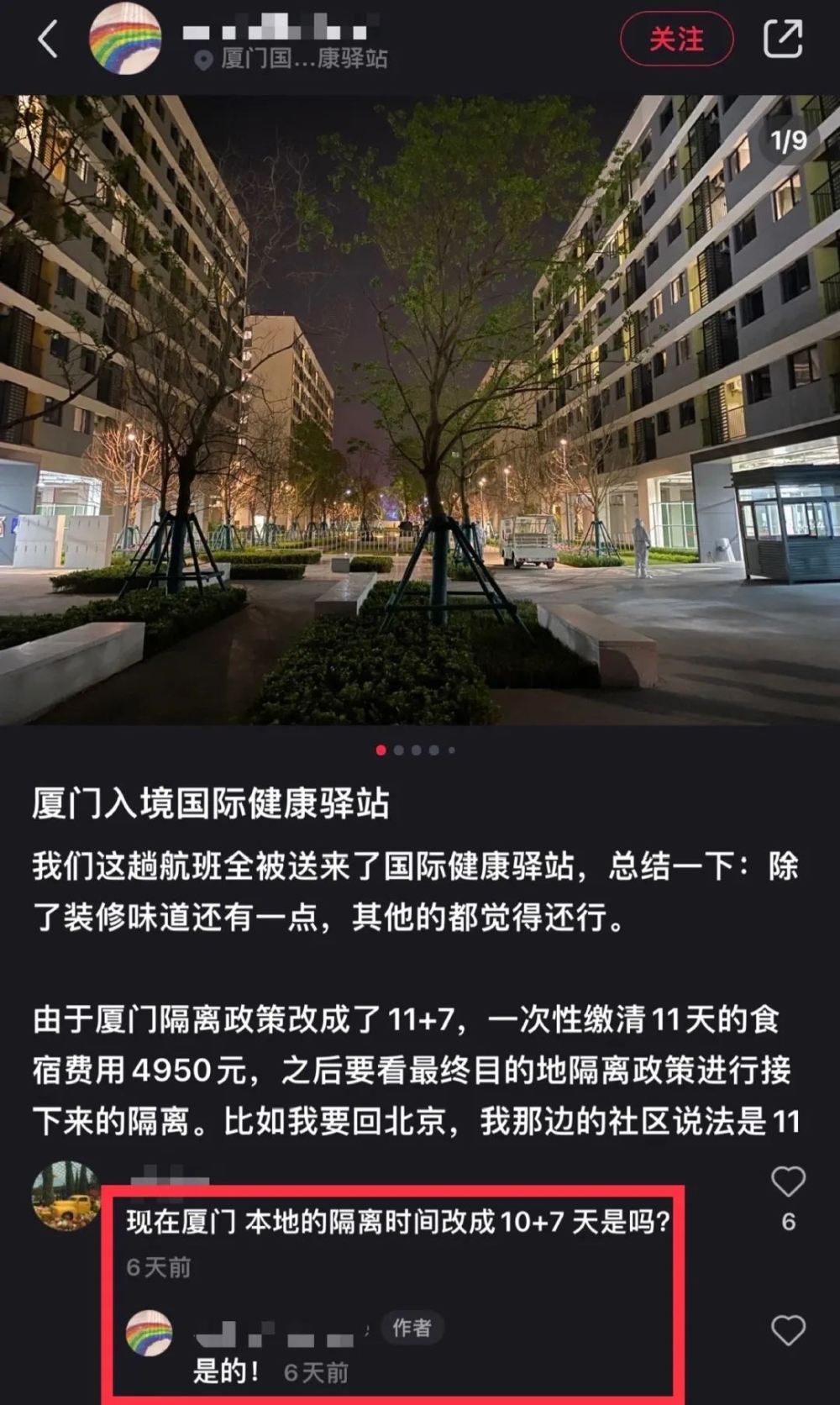Open the 厦门国…康驿站 location tag
The width and height of the screenshot is (840, 1405).
(294, 60)
